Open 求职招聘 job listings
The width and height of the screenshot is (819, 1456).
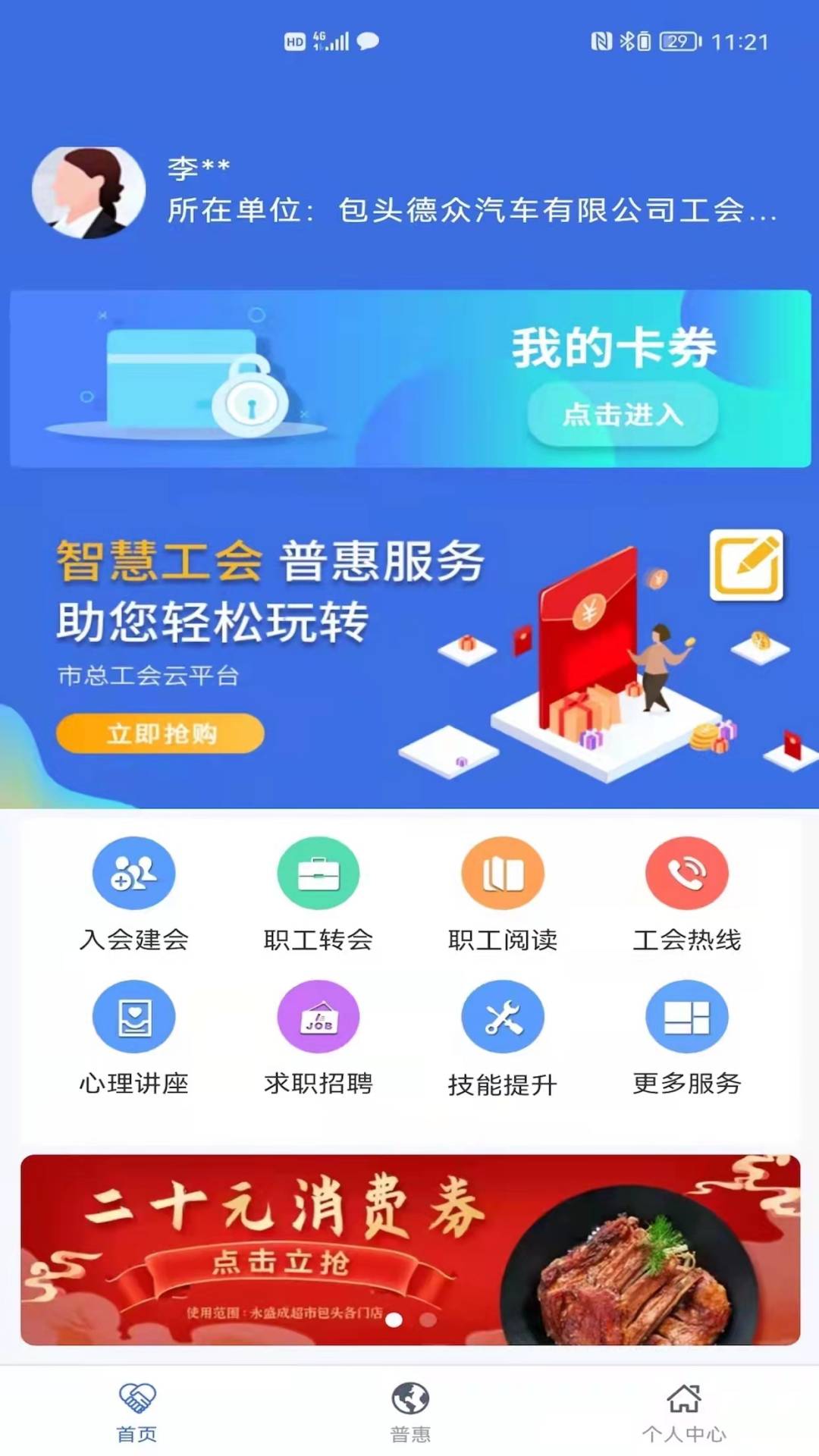pos(318,1018)
